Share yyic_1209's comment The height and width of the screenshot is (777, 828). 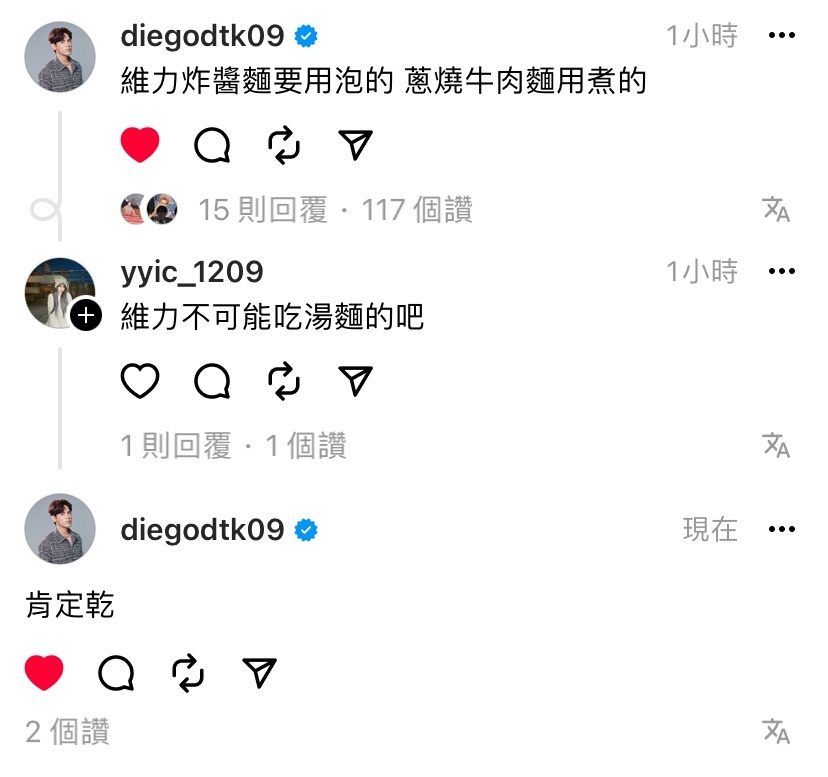pos(356,381)
